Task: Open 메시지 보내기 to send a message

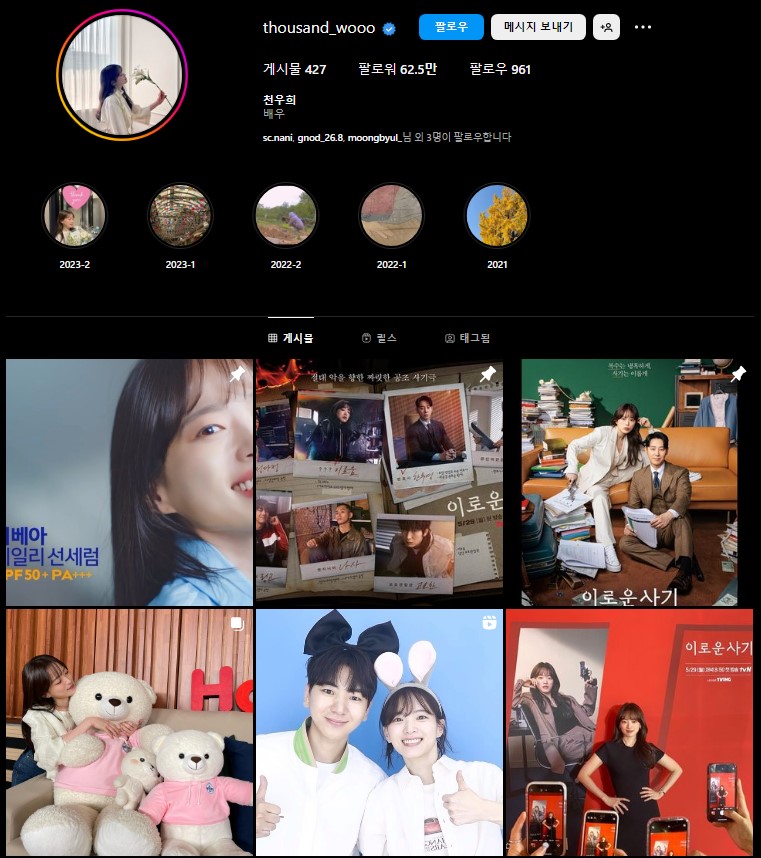Action: tap(536, 27)
